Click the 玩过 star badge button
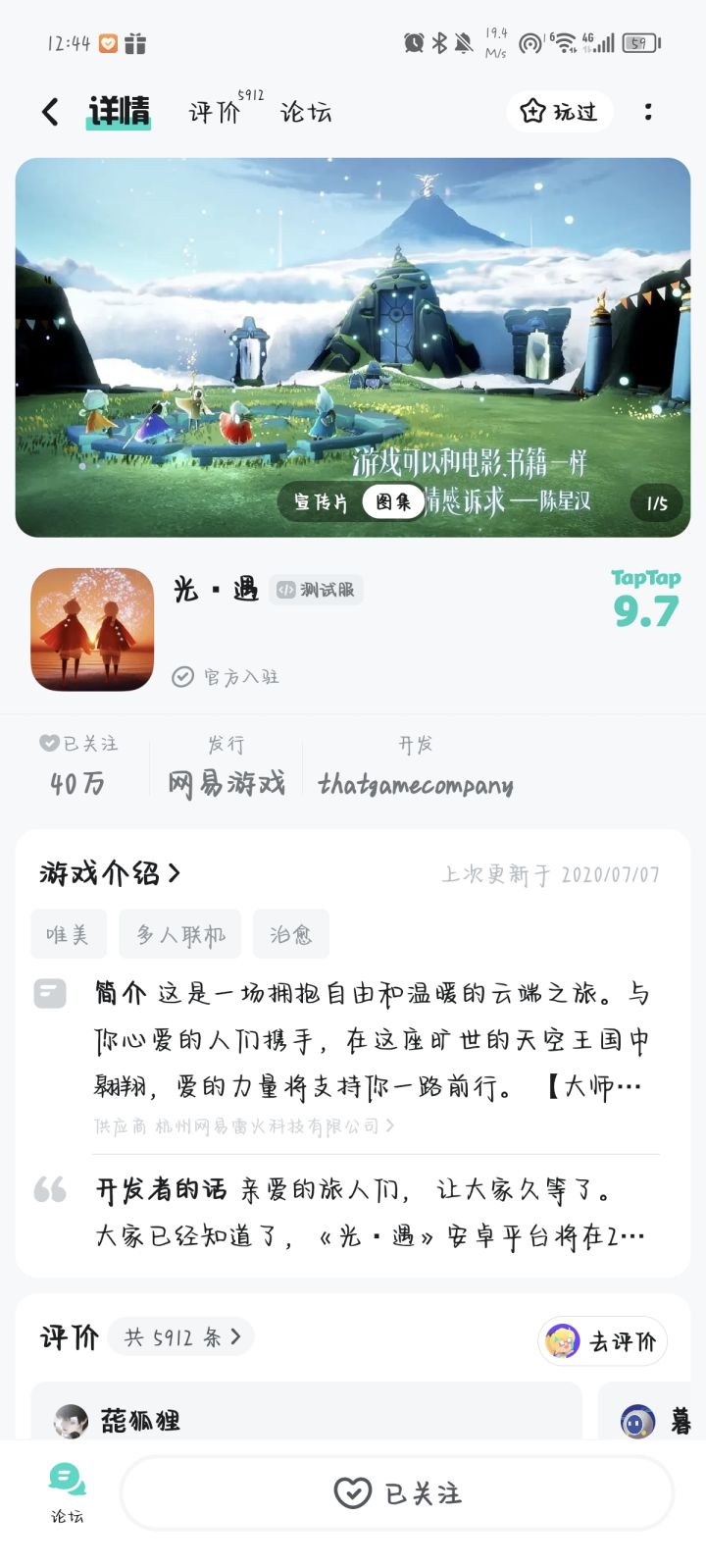This screenshot has height=1568, width=706. (x=559, y=111)
